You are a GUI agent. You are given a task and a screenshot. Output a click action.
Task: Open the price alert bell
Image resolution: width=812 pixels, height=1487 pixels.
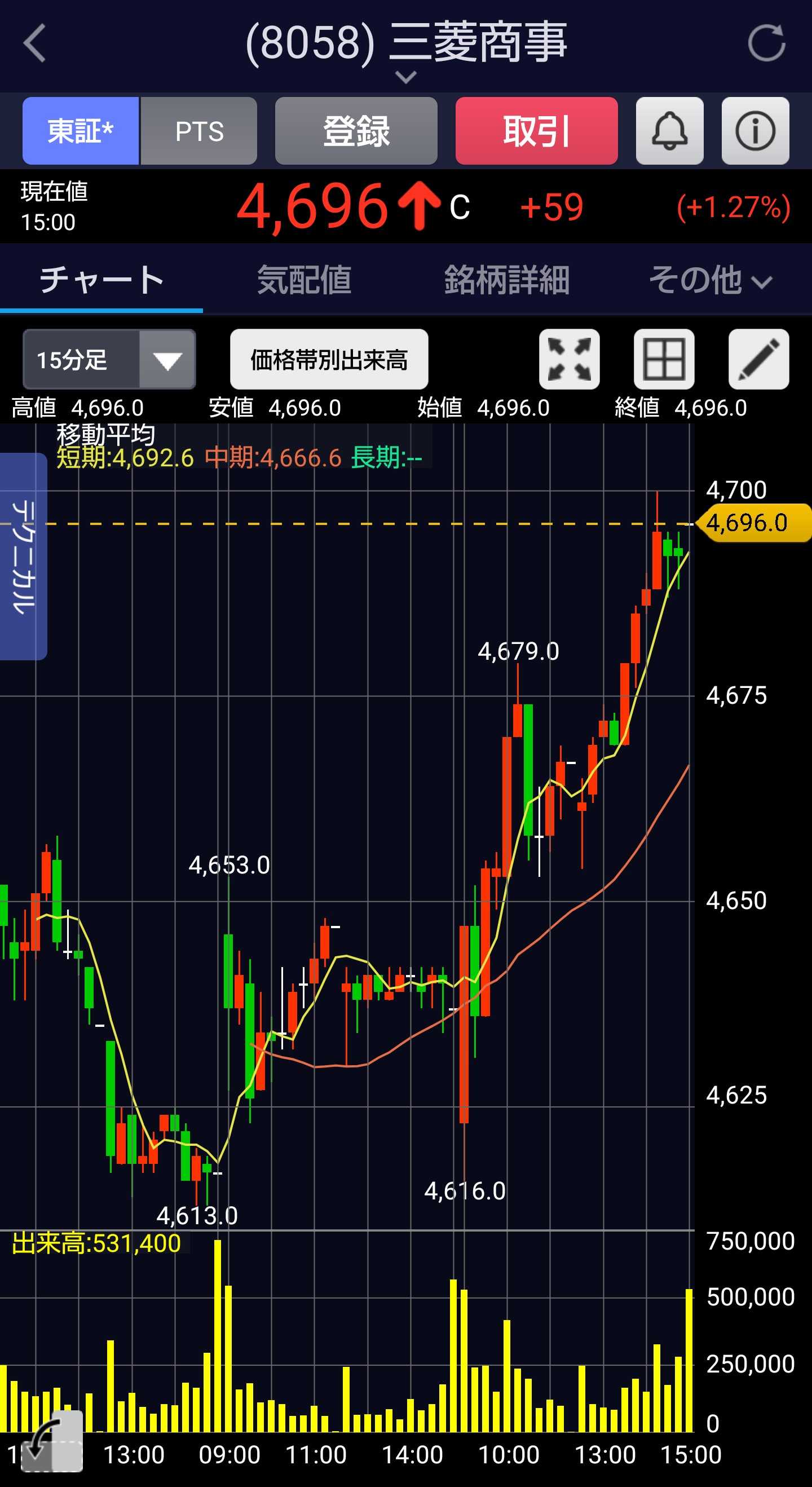(x=669, y=131)
